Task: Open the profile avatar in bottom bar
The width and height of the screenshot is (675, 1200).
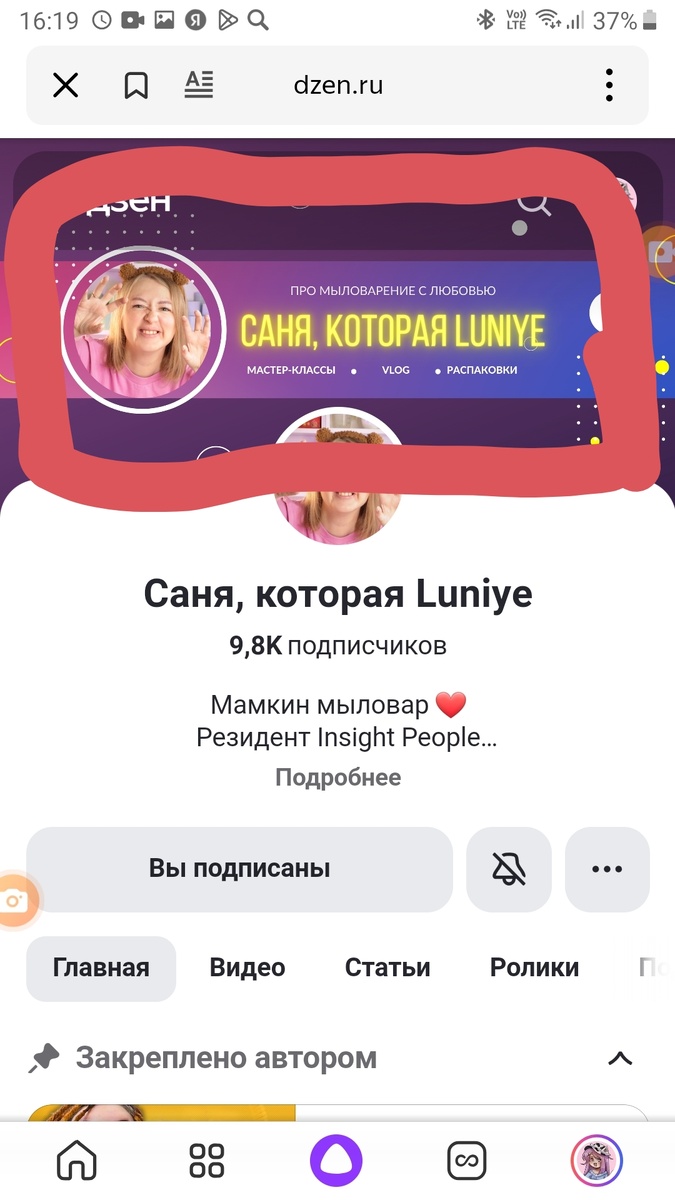Action: point(597,1161)
